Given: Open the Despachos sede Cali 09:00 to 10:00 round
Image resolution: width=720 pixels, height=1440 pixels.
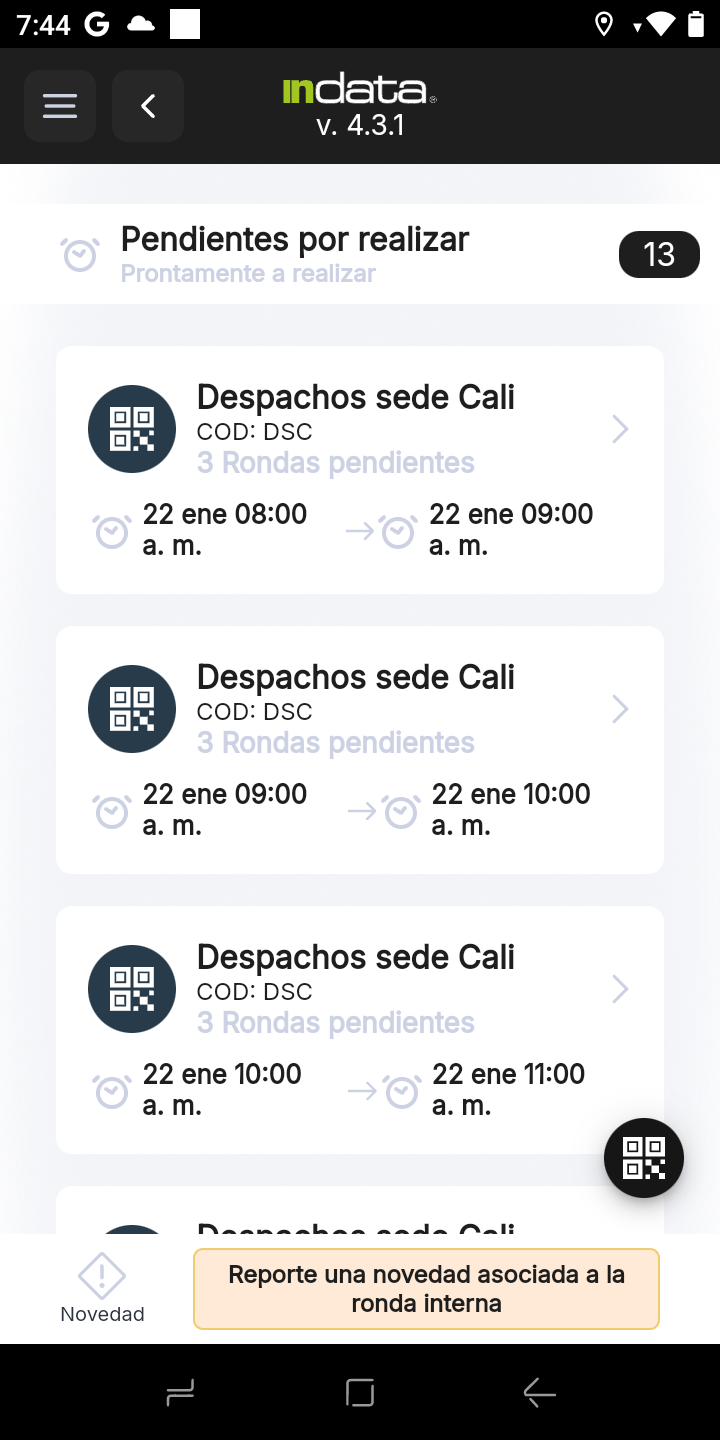Looking at the screenshot, I should pos(360,749).
